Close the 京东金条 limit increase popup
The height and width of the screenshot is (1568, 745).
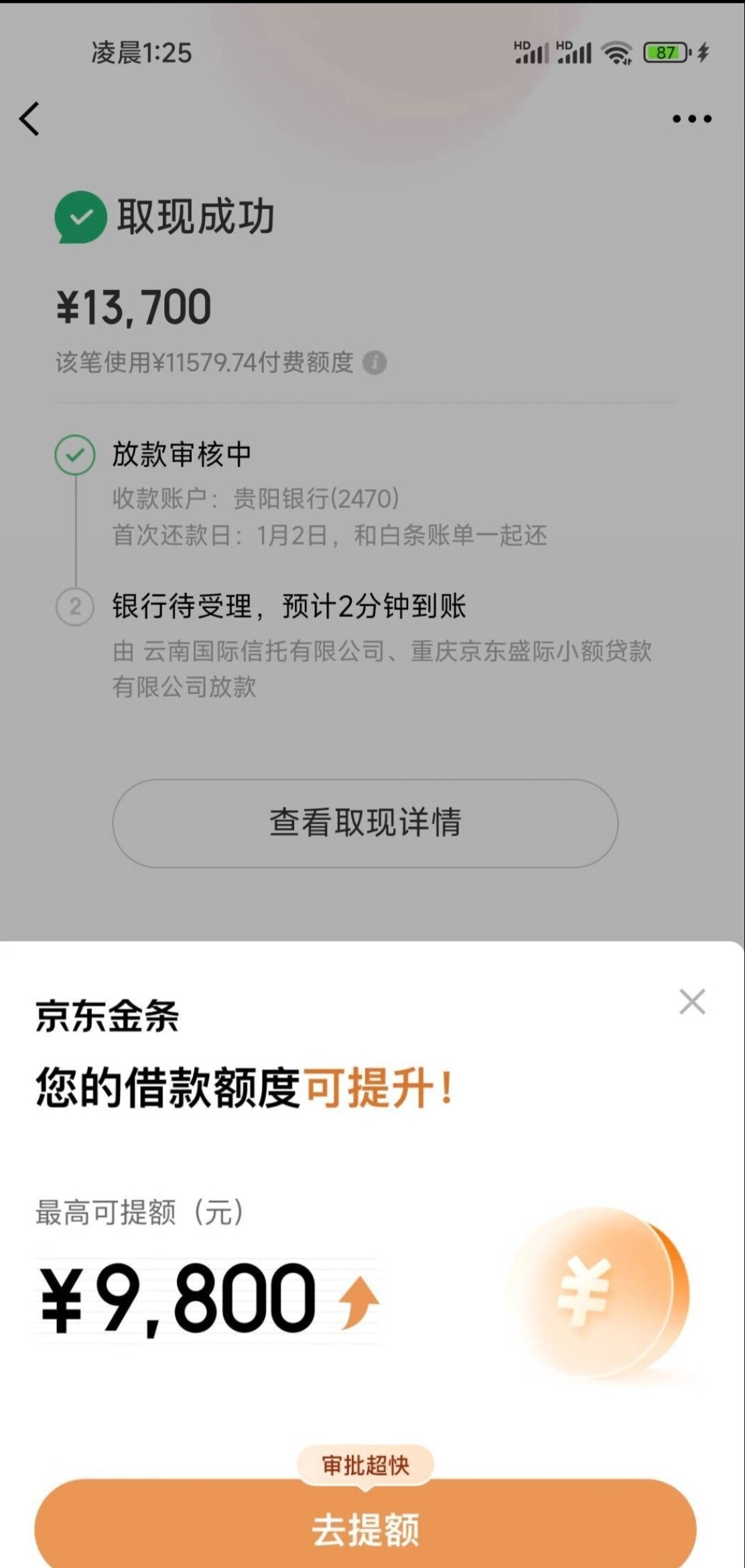pos(692,1002)
